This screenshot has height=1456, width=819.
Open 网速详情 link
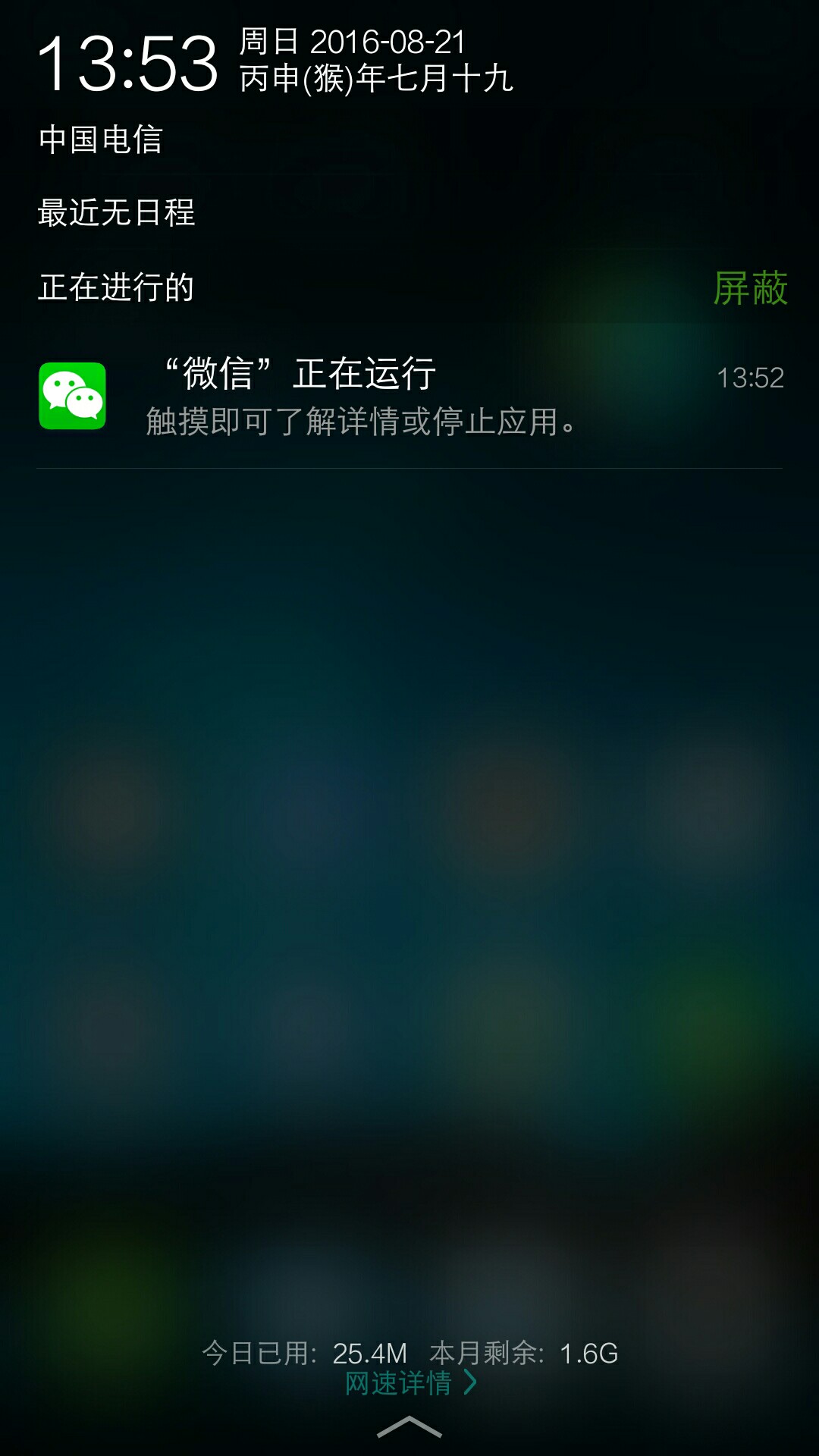click(x=410, y=1383)
